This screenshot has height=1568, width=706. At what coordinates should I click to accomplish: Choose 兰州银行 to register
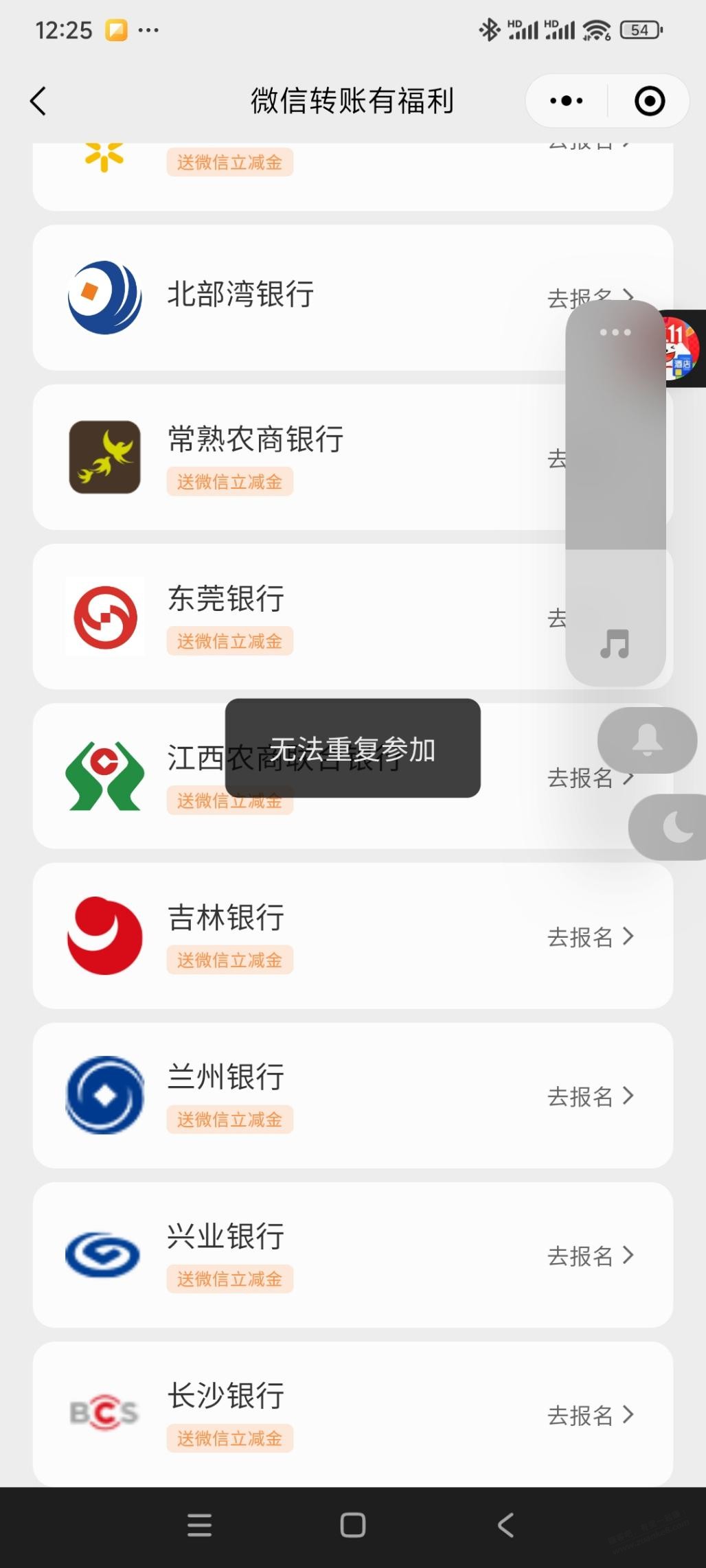tap(589, 1096)
